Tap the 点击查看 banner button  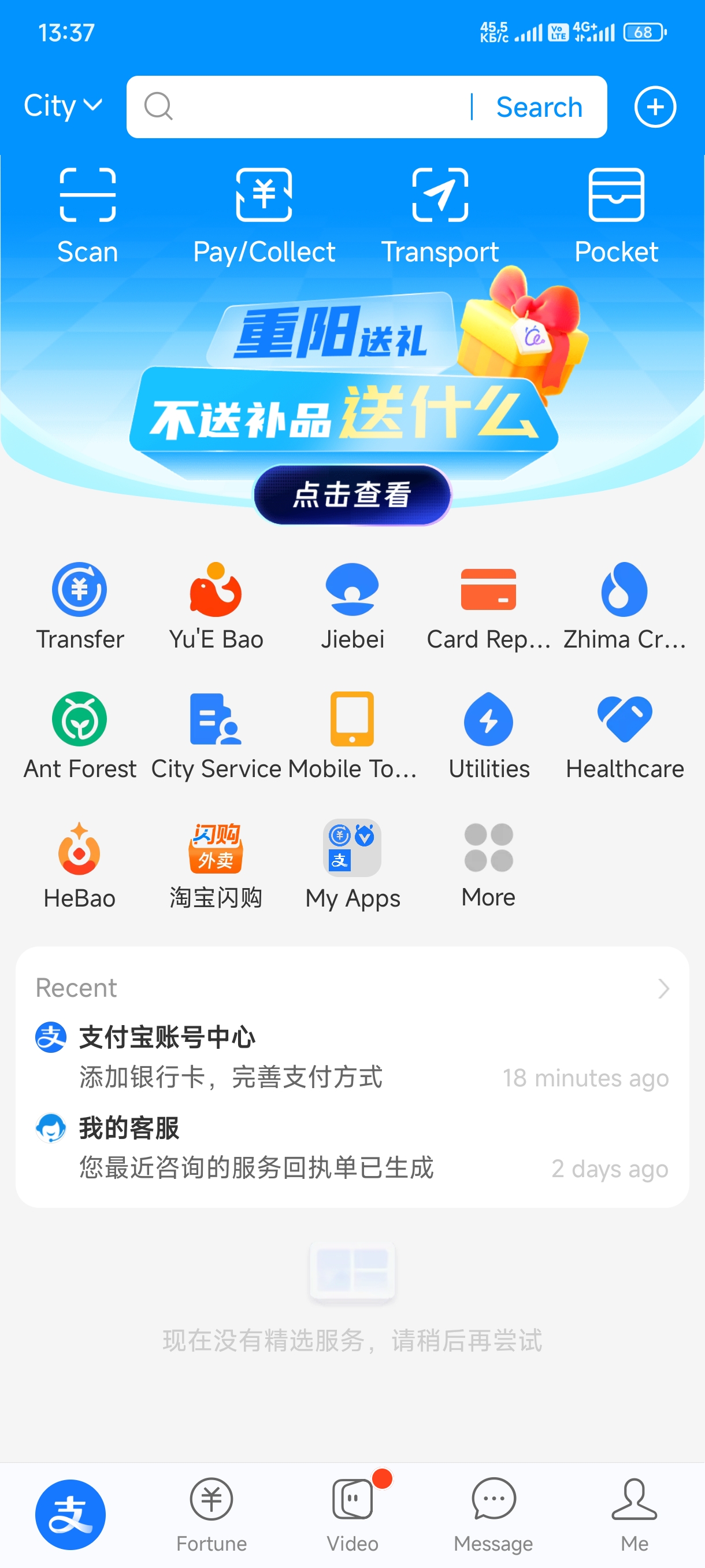tap(352, 494)
